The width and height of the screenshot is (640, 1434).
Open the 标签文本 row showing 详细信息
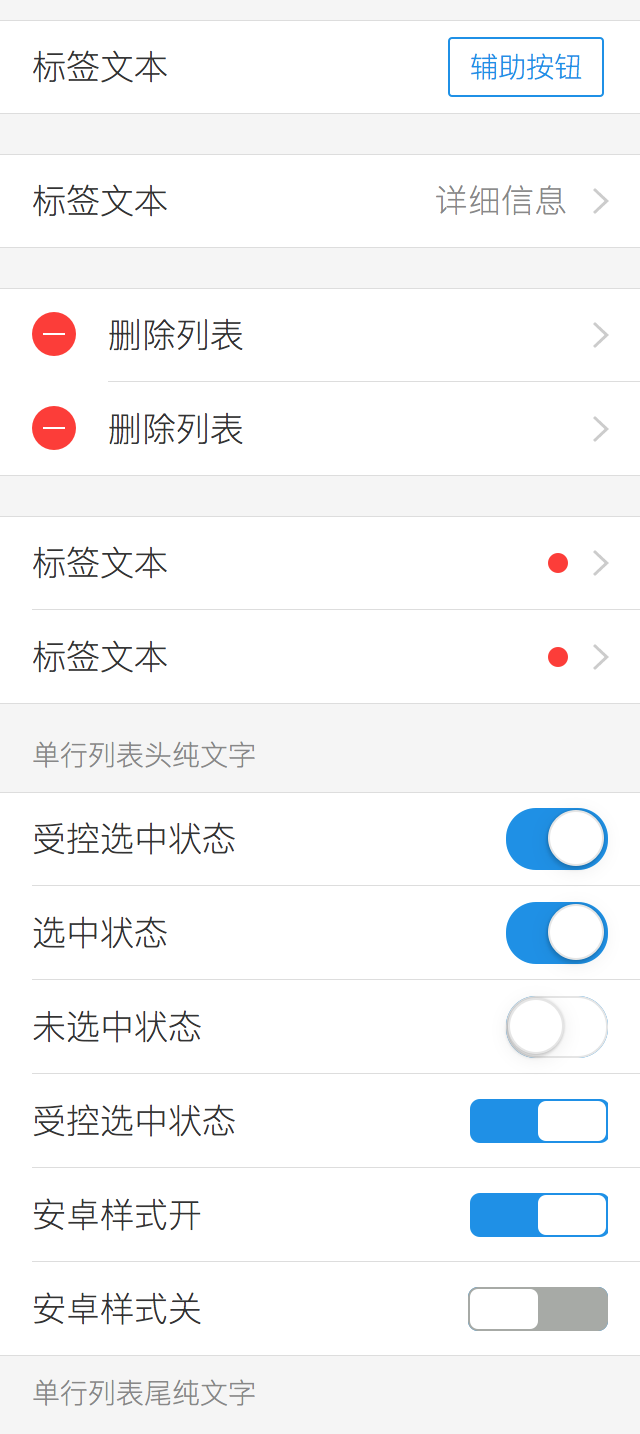pyautogui.click(x=320, y=201)
